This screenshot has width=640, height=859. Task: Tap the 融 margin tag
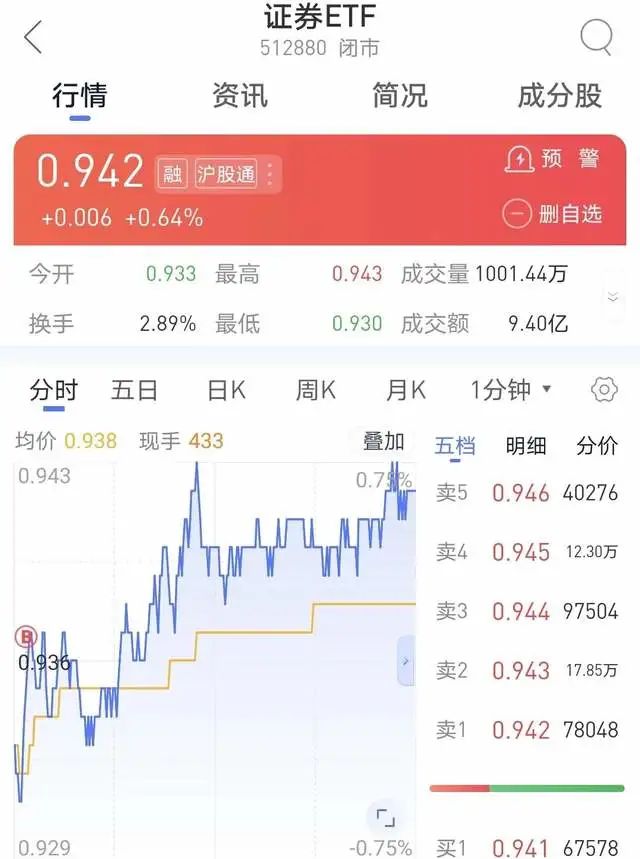click(172, 174)
